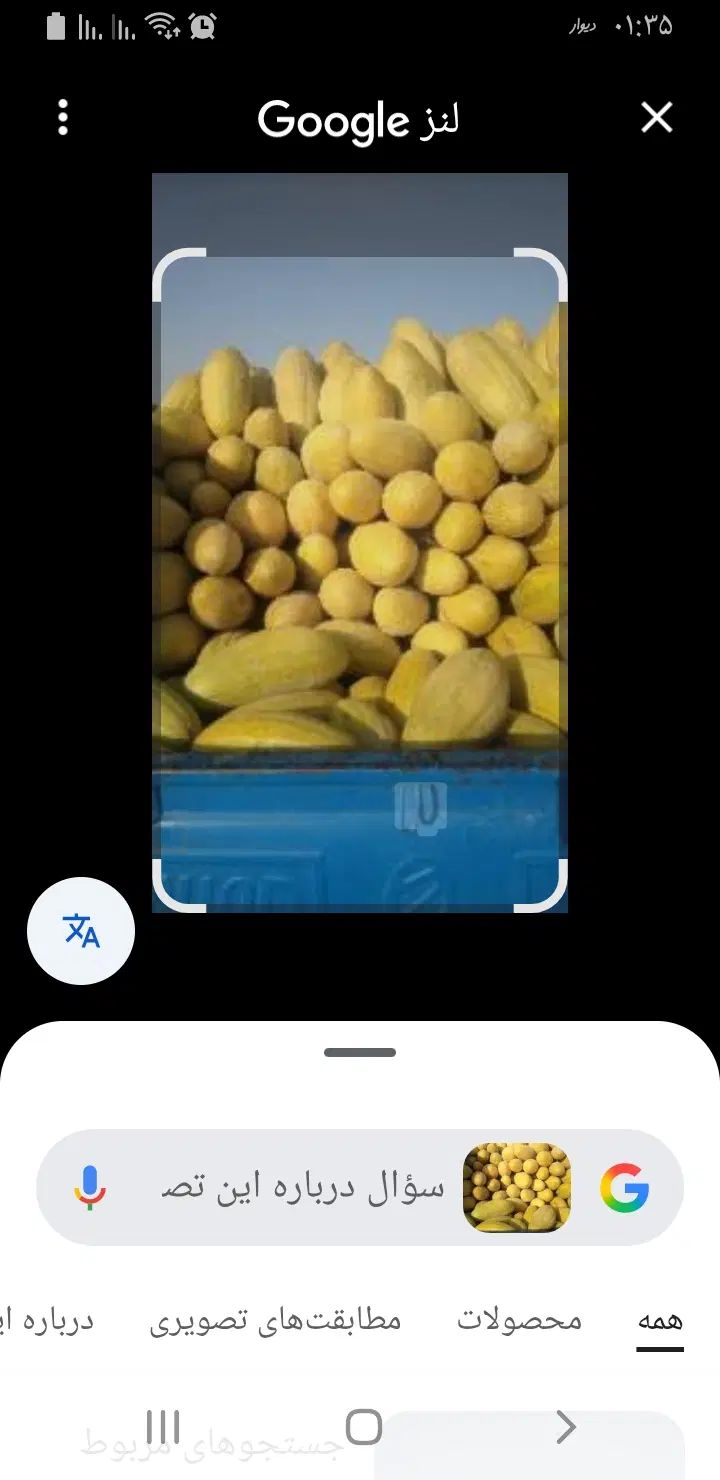Go to the system home screen

coord(363,1427)
